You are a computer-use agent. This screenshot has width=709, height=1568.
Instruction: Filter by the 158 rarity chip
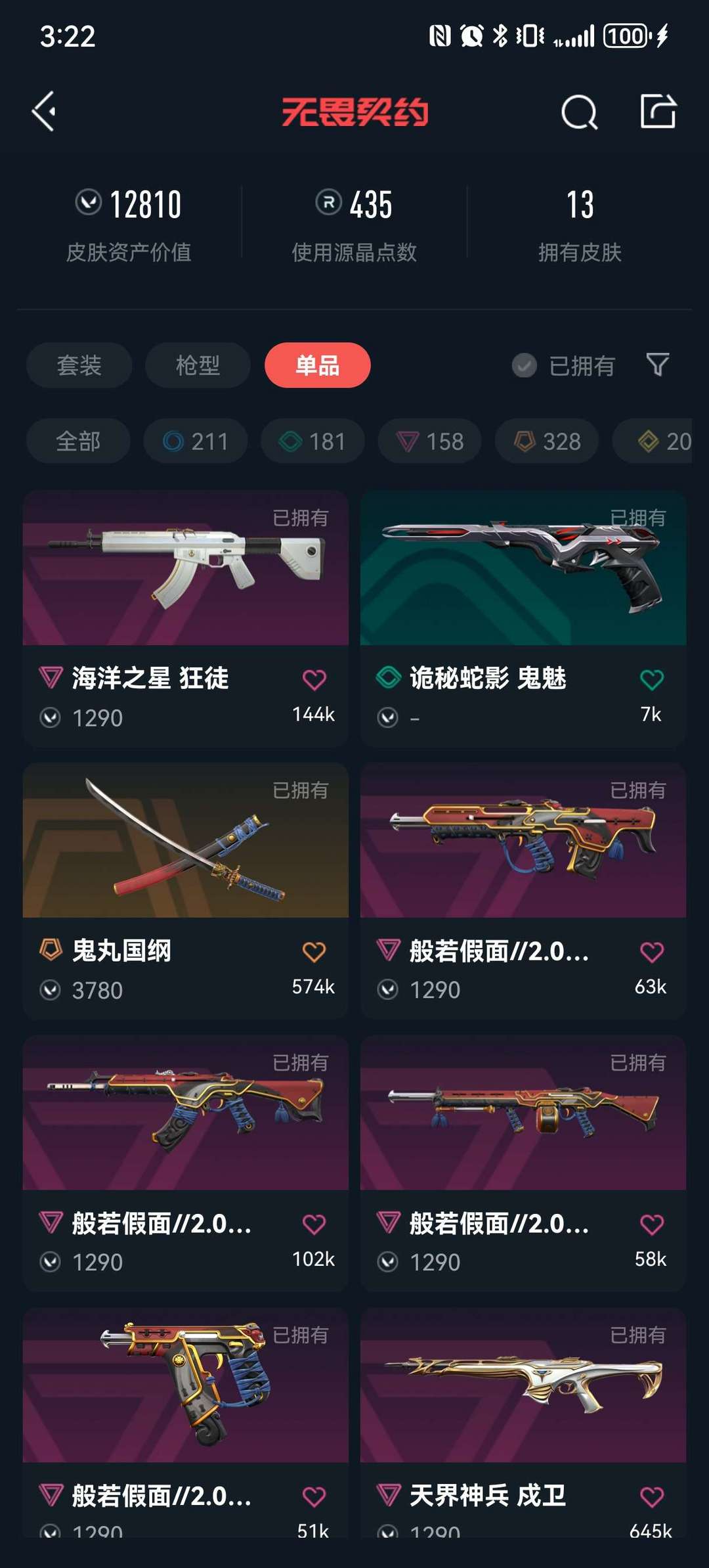coord(430,441)
